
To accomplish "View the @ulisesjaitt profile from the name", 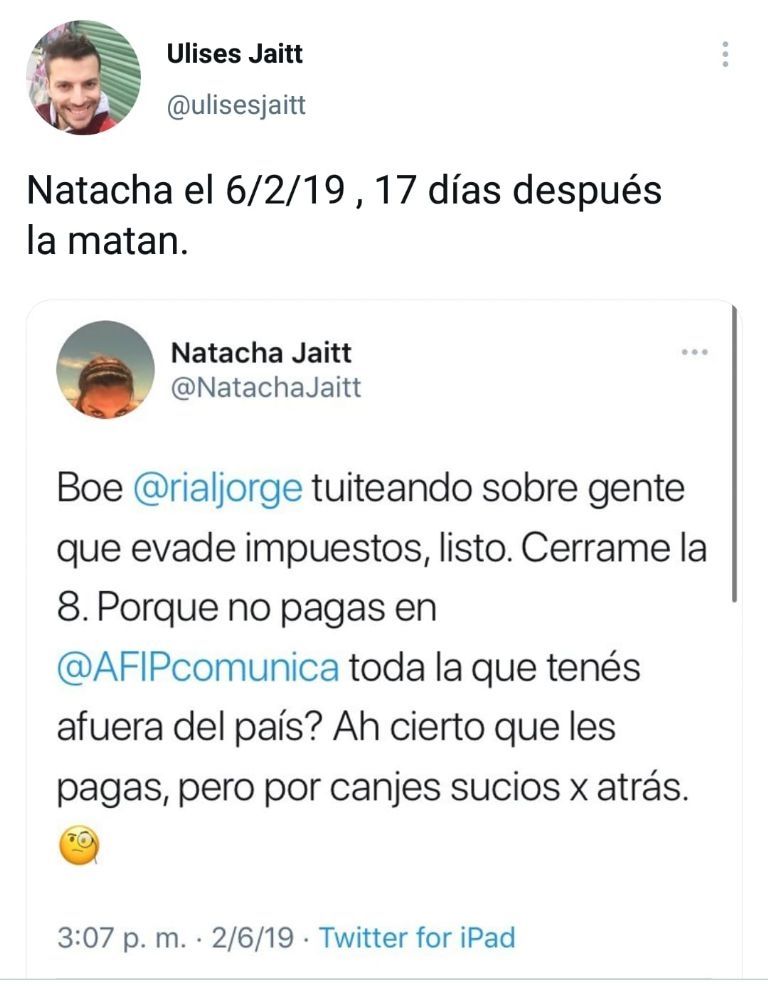I will click(234, 53).
